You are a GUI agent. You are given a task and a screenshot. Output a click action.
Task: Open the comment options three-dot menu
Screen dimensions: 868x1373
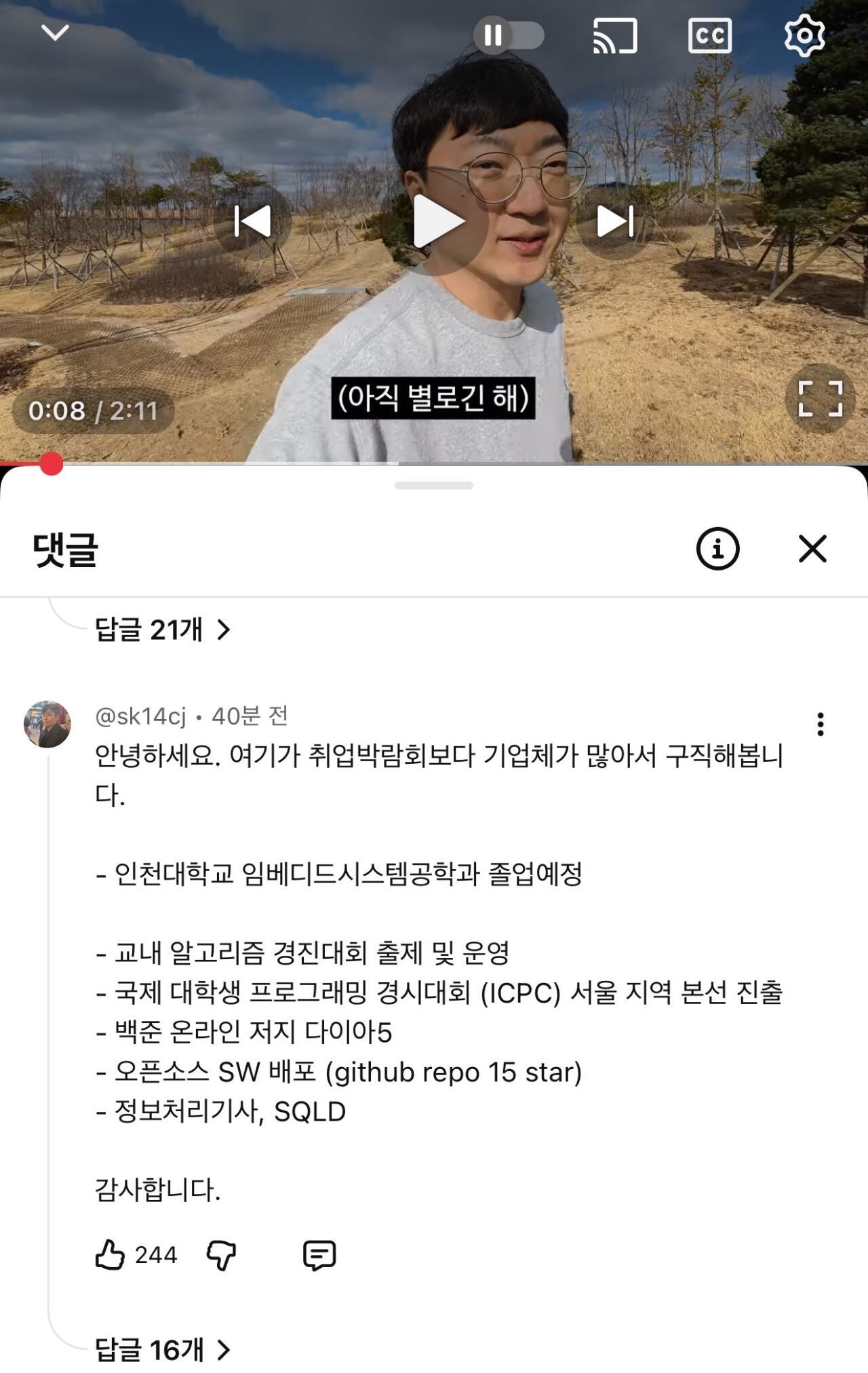[x=821, y=722]
